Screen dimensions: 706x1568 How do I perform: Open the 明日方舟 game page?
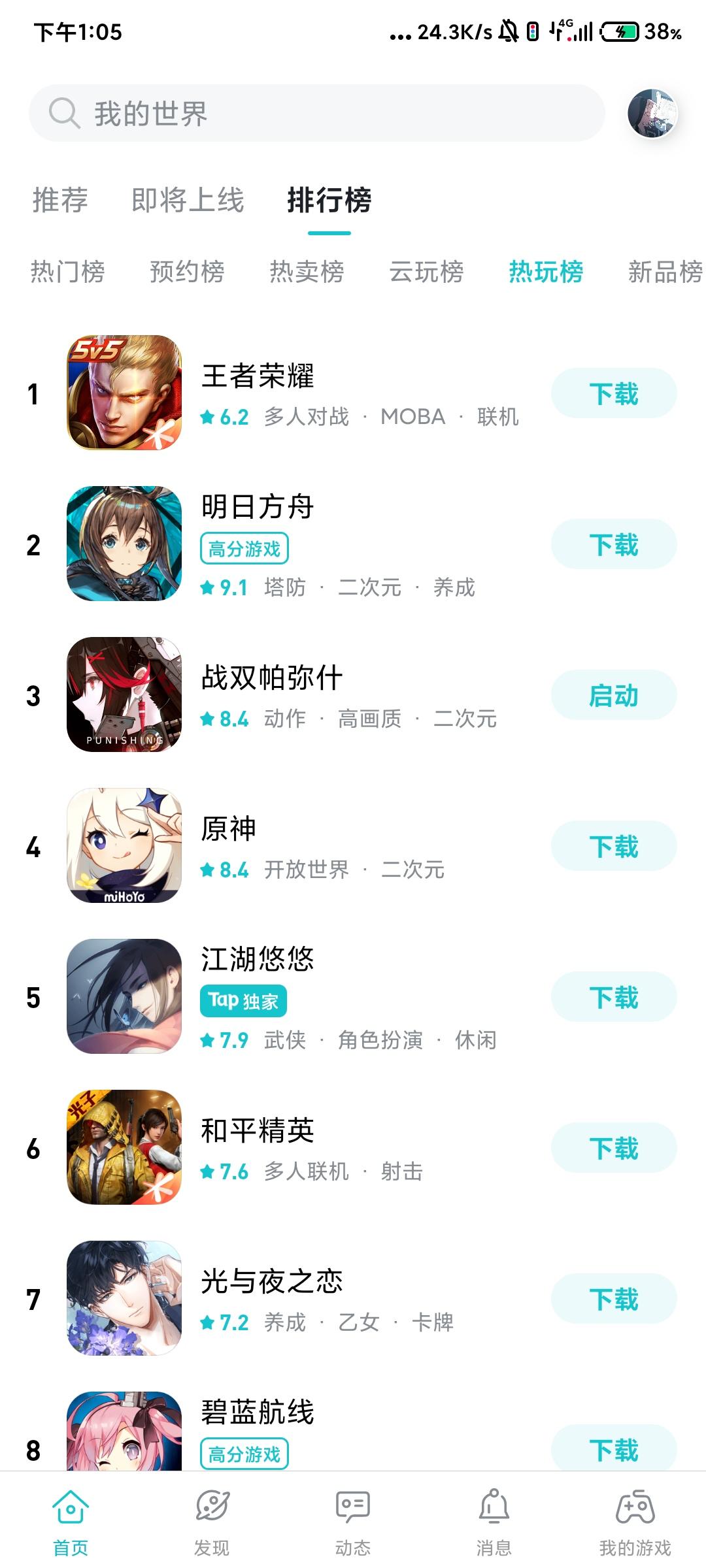[258, 507]
